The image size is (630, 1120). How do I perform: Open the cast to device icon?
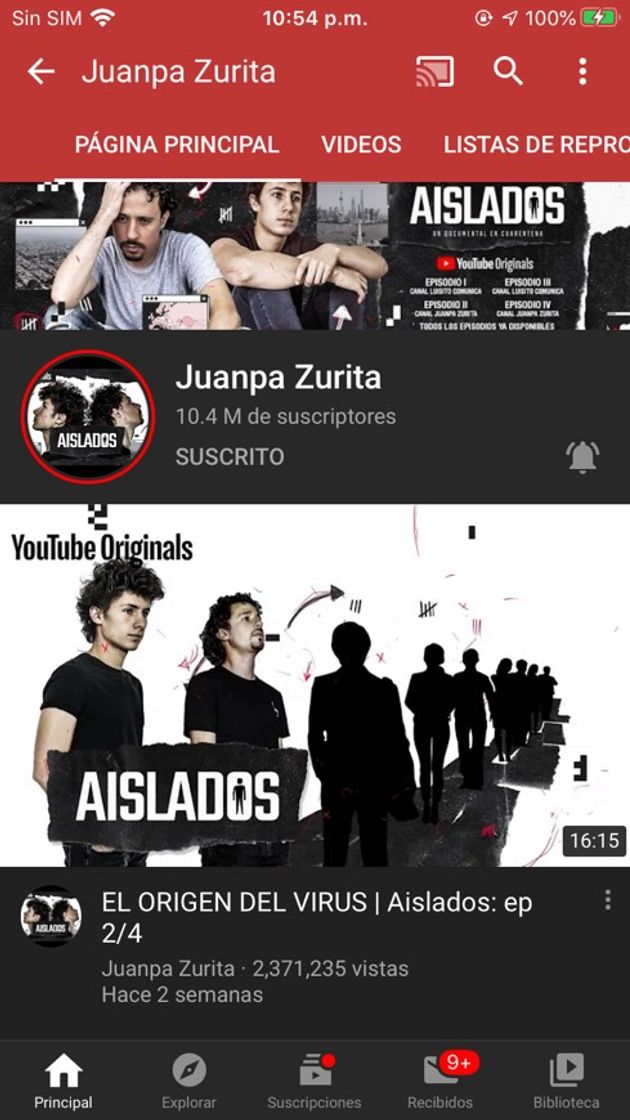click(434, 72)
